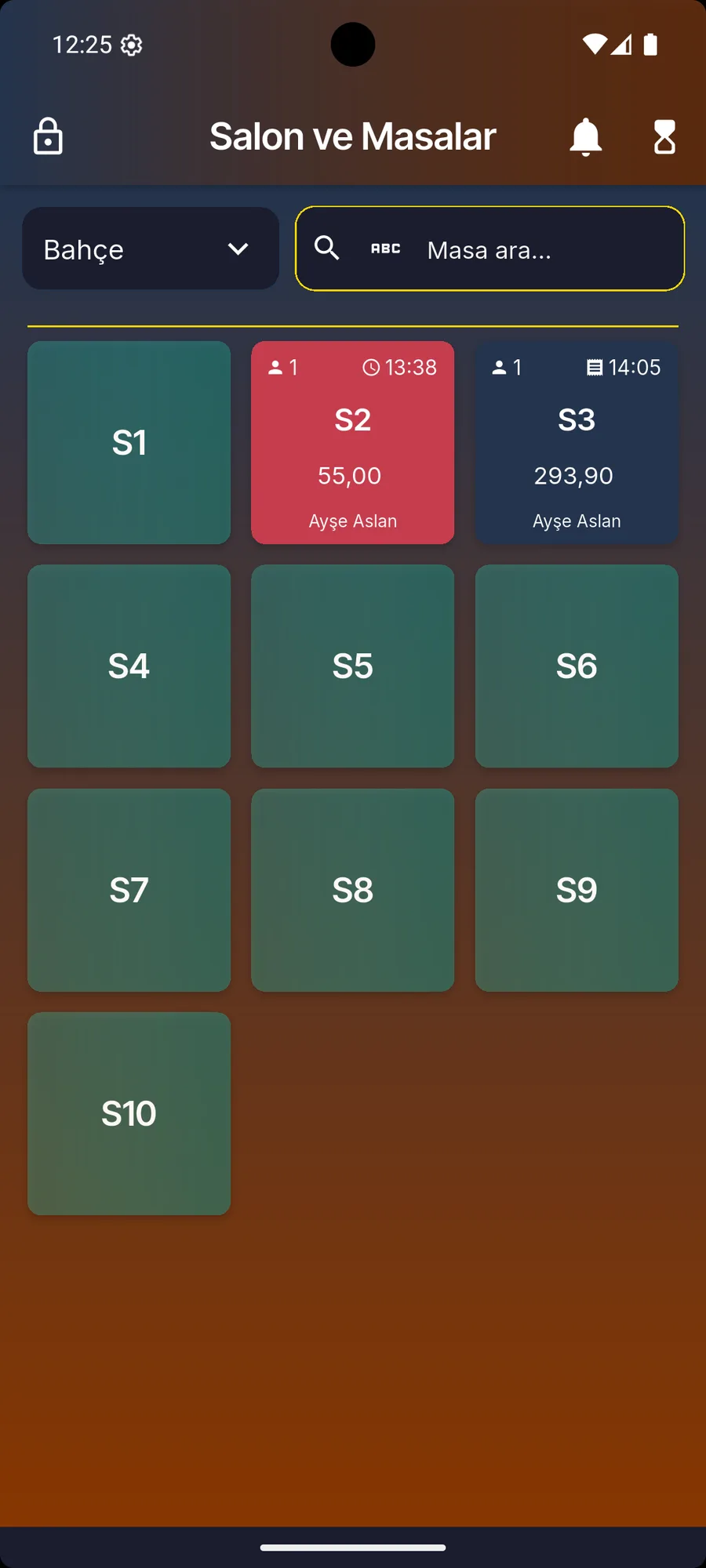Viewport: 706px width, 1568px height.
Task: Tap the hourglass icon
Action: coord(664,137)
